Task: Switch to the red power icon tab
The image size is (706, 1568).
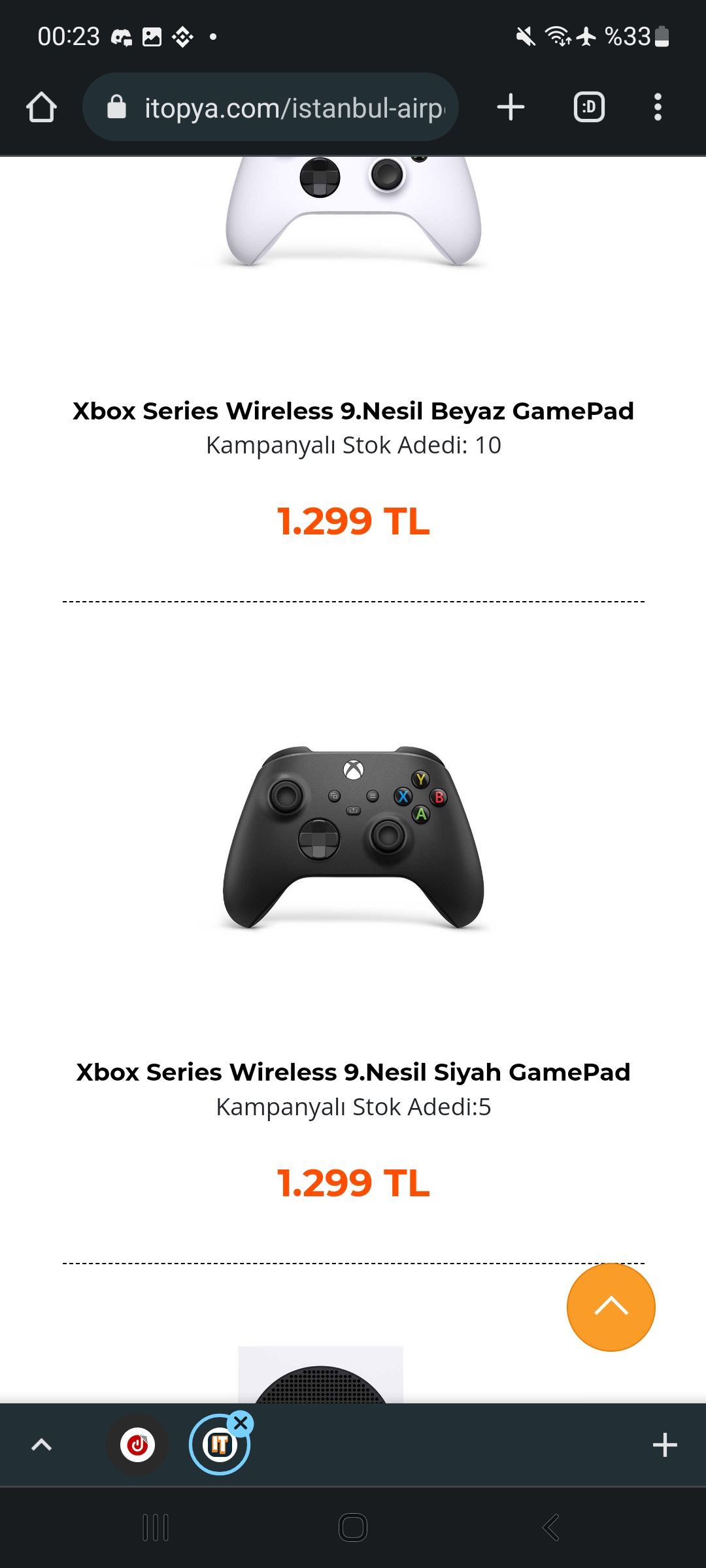Action: coord(137,1445)
